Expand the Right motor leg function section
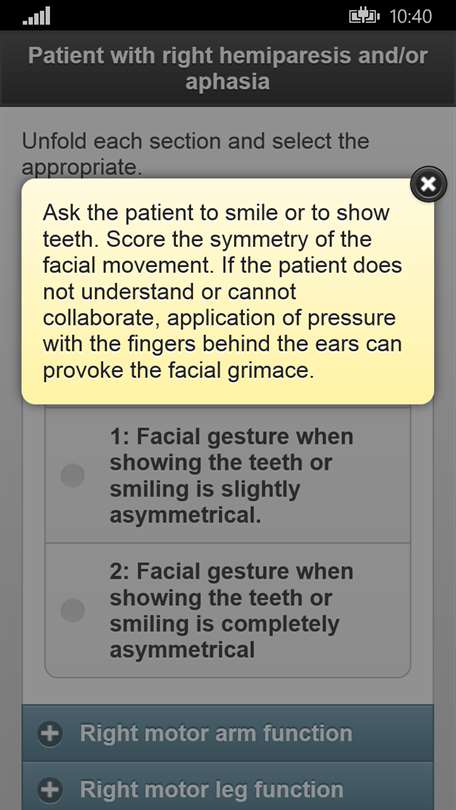The image size is (456, 810). pyautogui.click(x=228, y=787)
